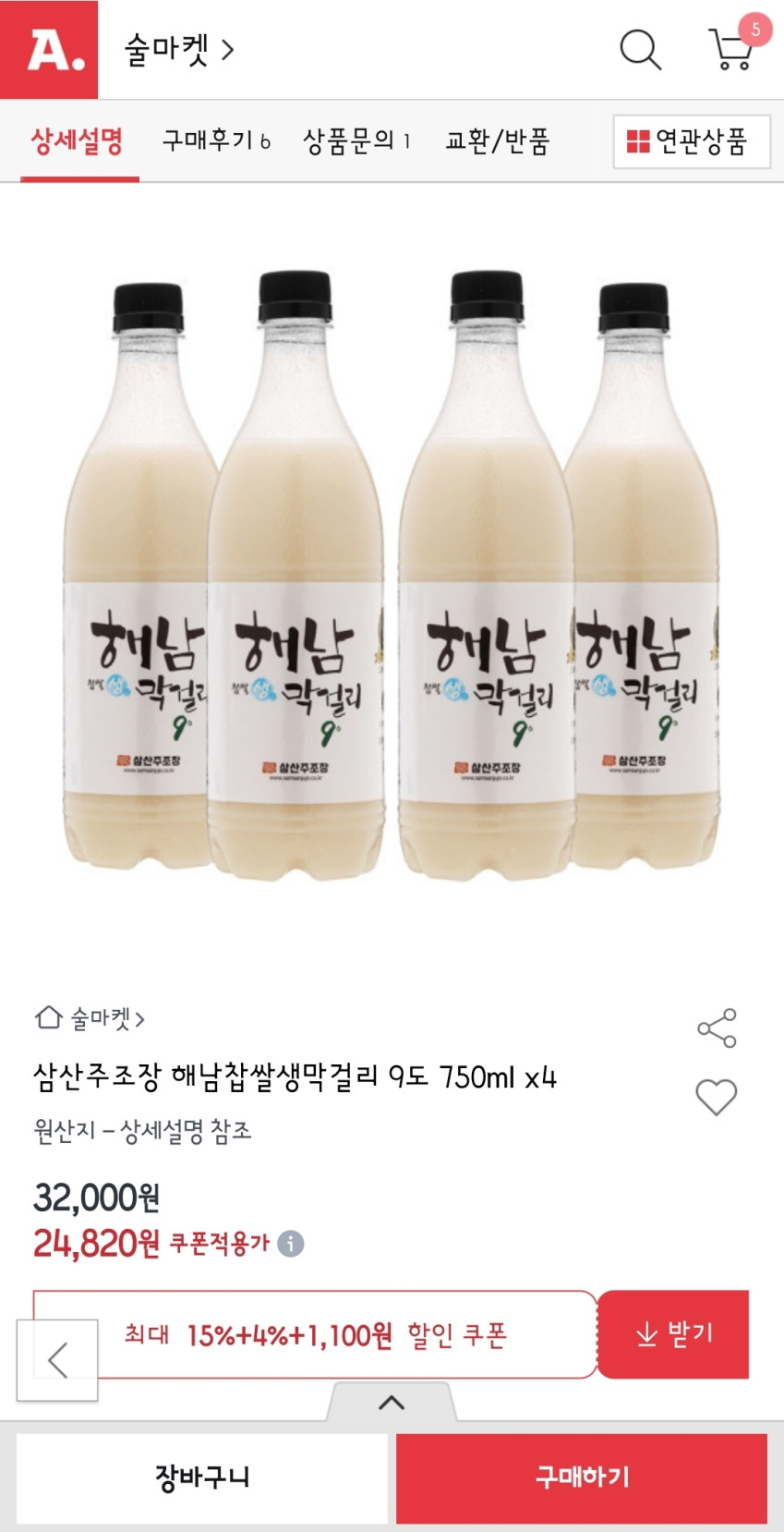Expand the bottom purchase options panel
784x1532 pixels.
click(392, 1403)
